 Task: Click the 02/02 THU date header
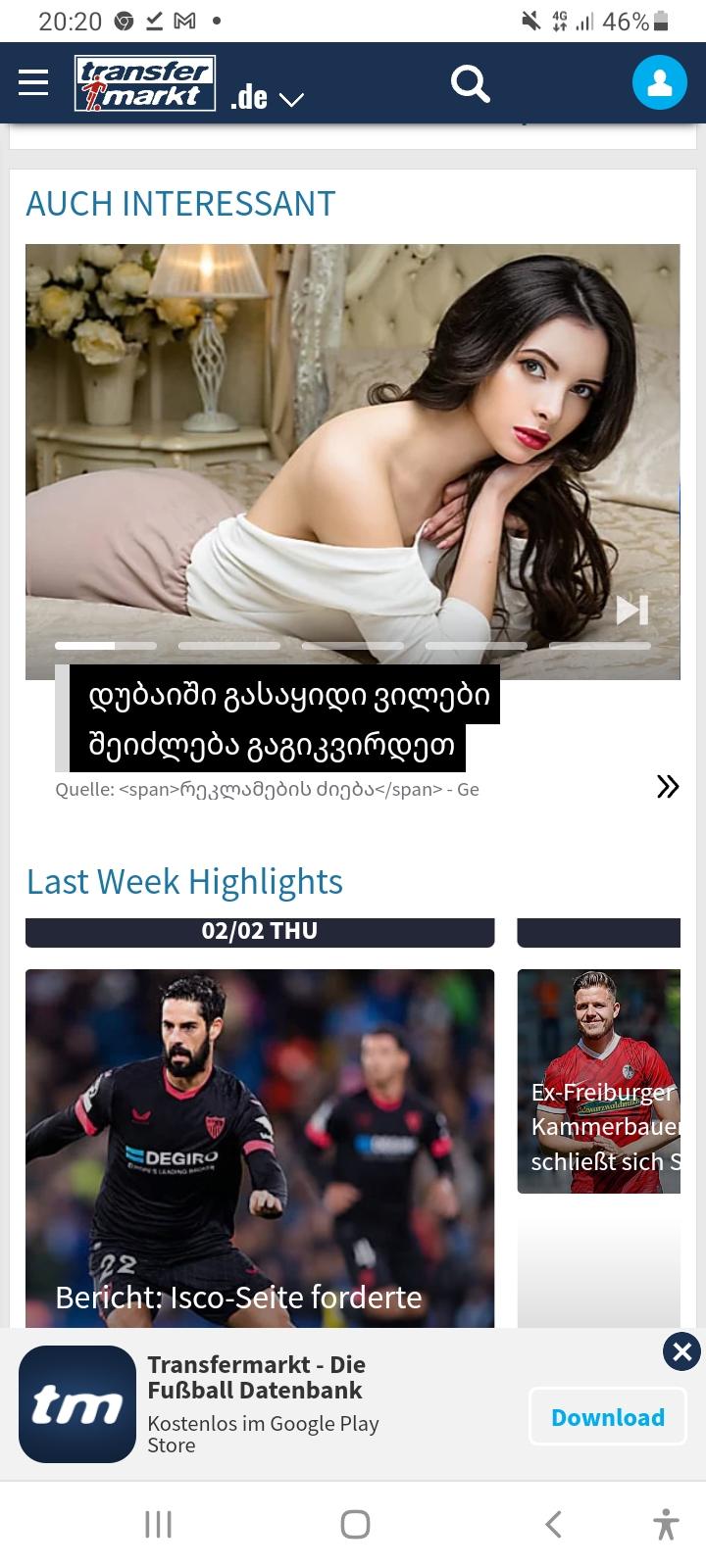click(259, 930)
